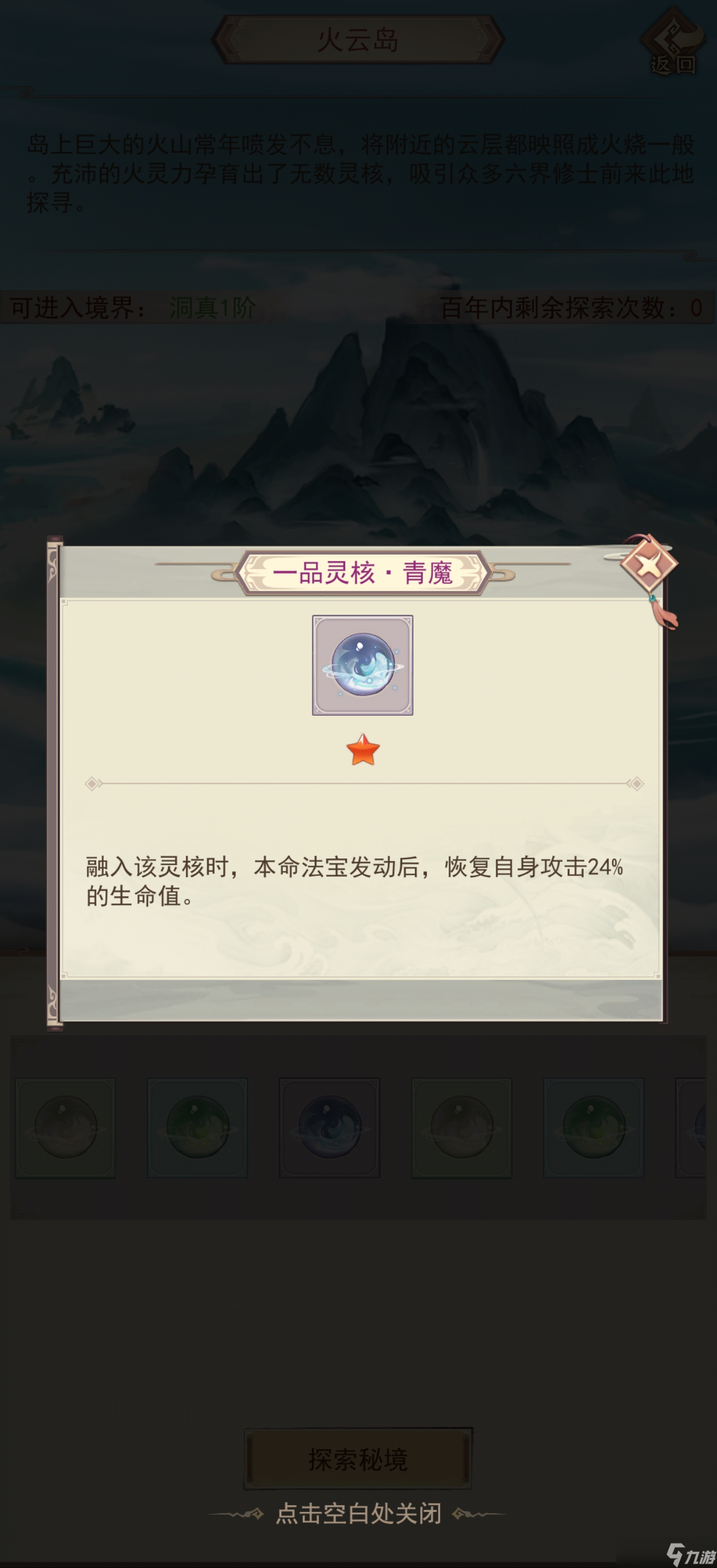Close the 一品灵核·青魔 dialog
Viewport: 717px width, 1568px height.
(648, 565)
